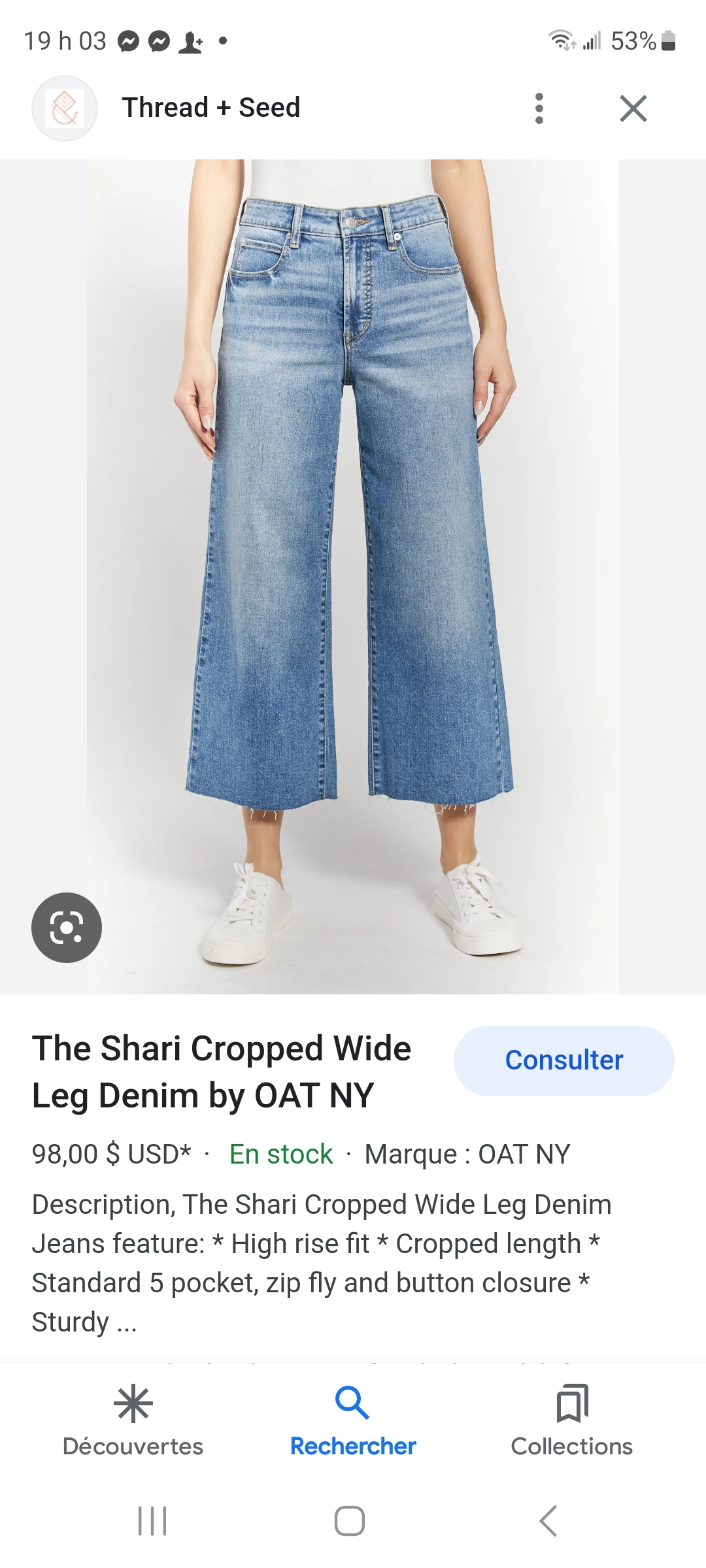Tap the Consulter button
The image size is (706, 1568).
[563, 1060]
